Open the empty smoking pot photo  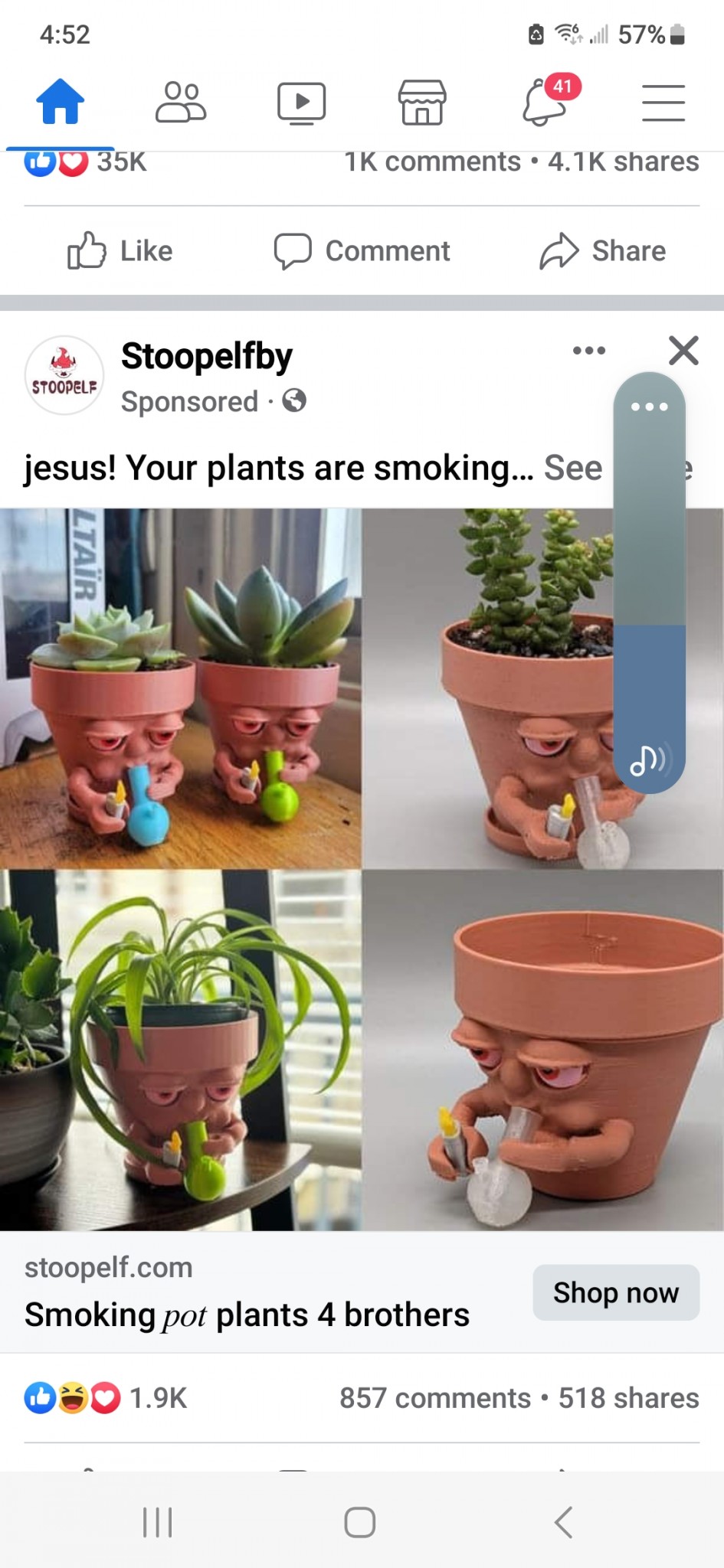(542, 1050)
